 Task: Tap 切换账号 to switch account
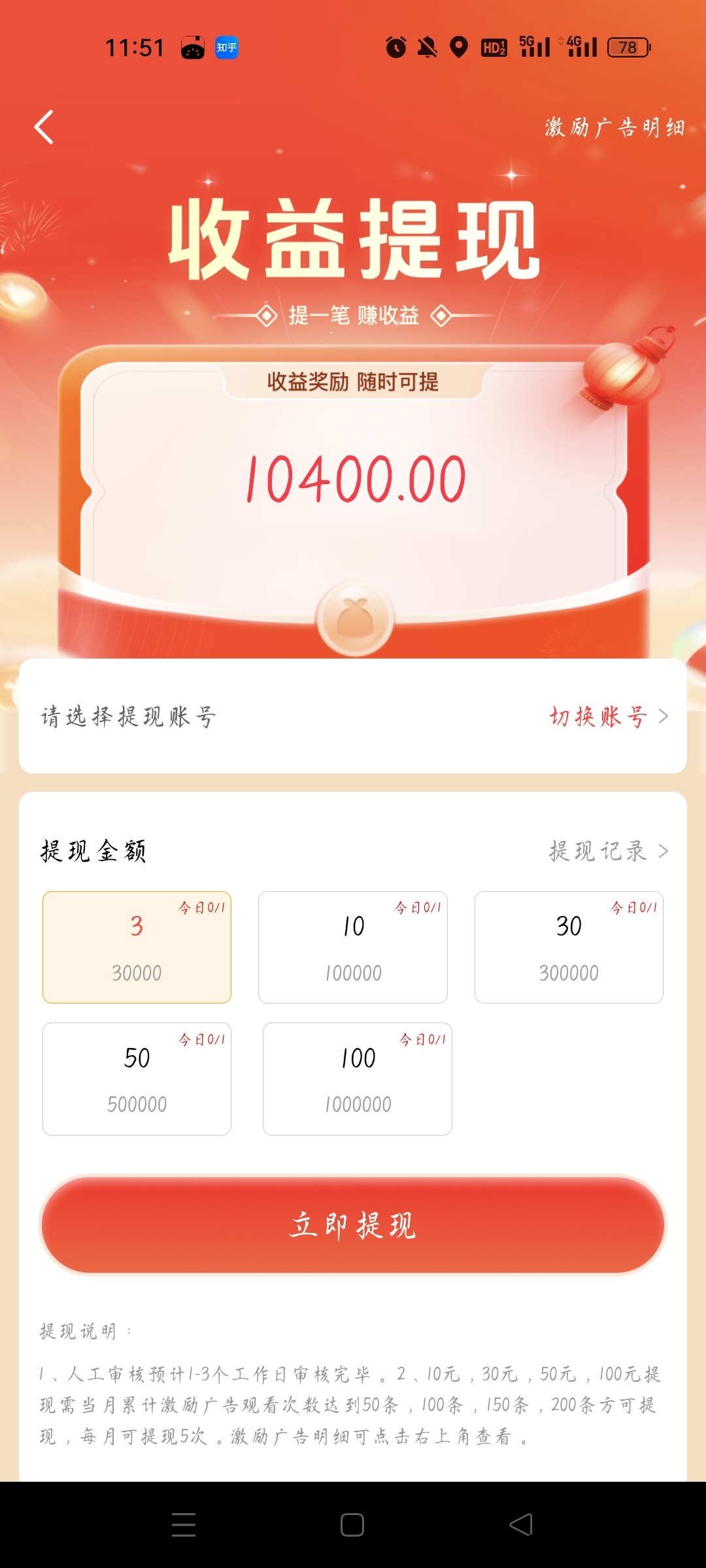608,717
